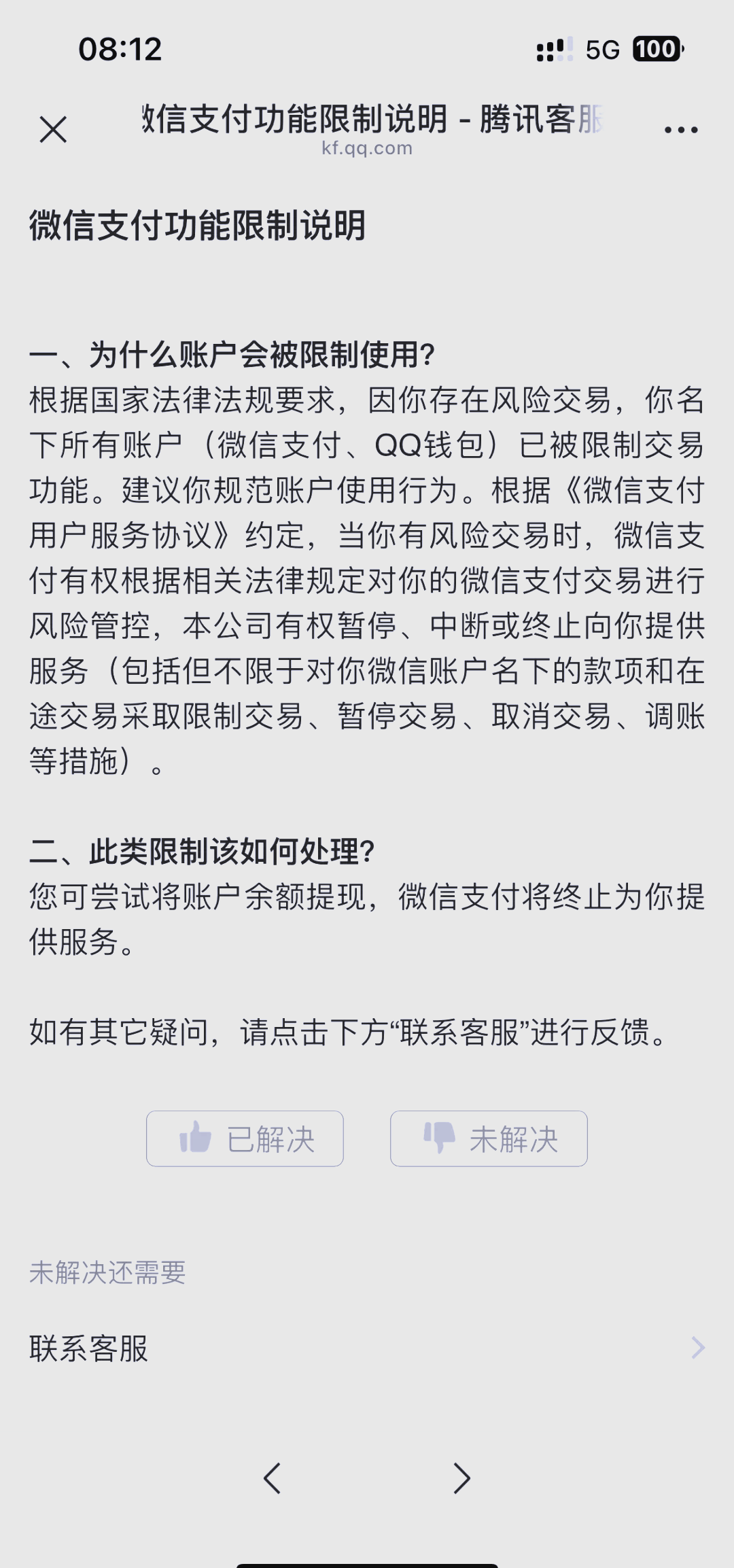Image resolution: width=734 pixels, height=1568 pixels.
Task: Mark the issue as 已解决
Action: (x=245, y=1138)
